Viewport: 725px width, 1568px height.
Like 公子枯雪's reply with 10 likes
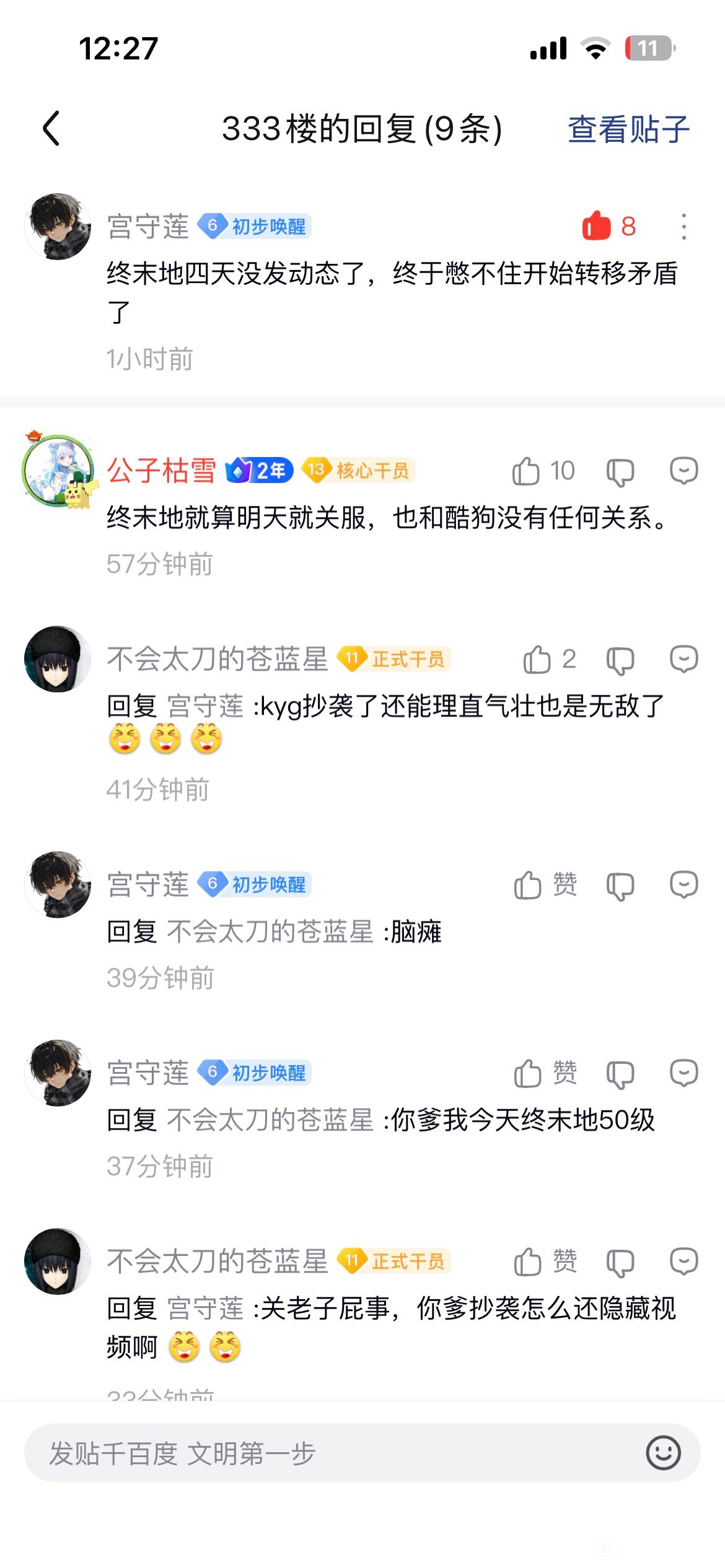526,471
